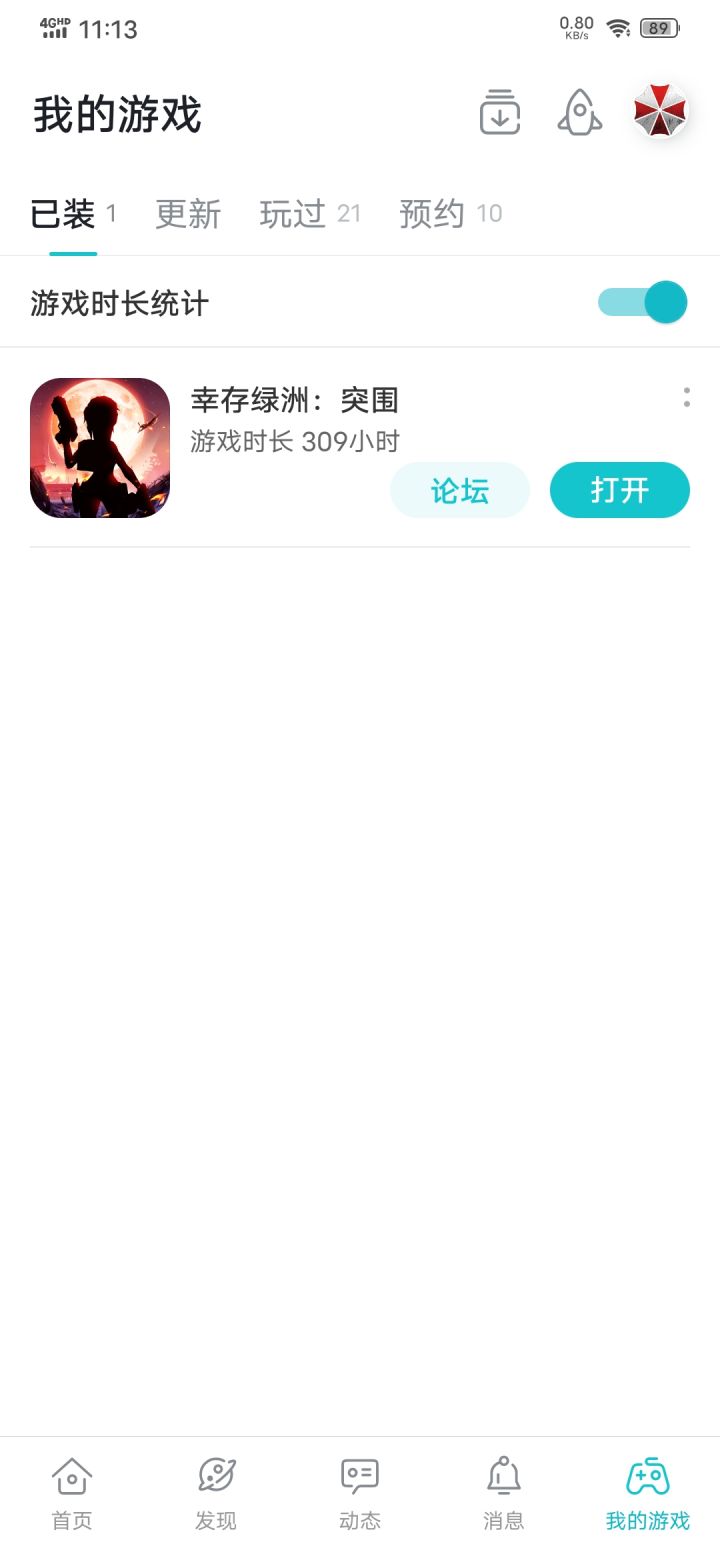Open the 预约 reservations tab
Viewport: 720px width, 1544px height.
tap(432, 214)
